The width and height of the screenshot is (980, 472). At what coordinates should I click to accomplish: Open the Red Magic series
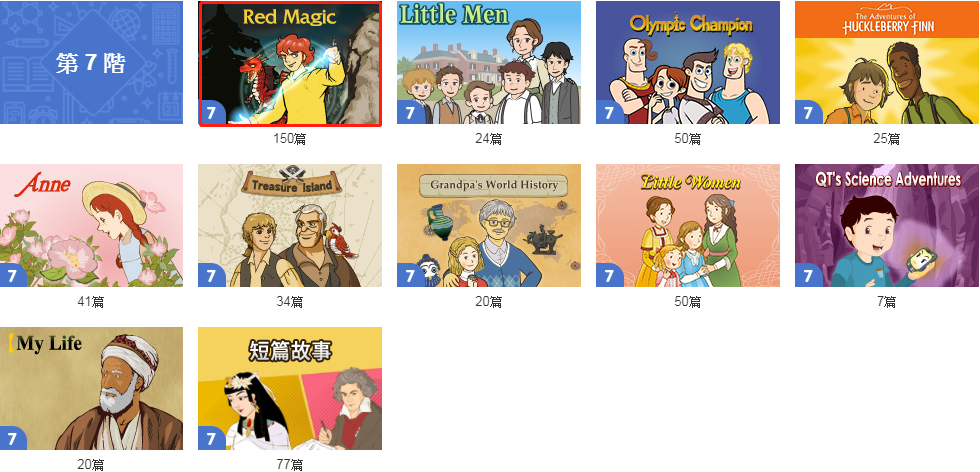(290, 63)
